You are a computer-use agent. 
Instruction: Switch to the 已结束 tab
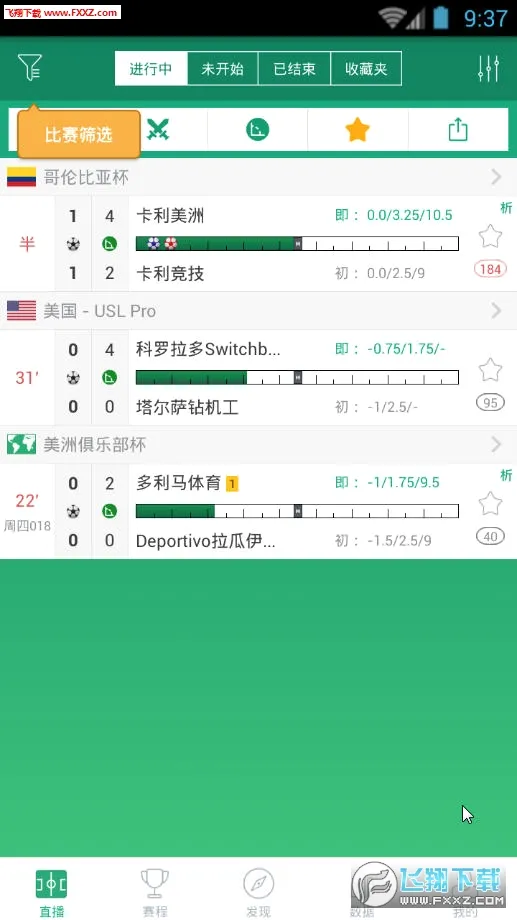click(x=295, y=69)
